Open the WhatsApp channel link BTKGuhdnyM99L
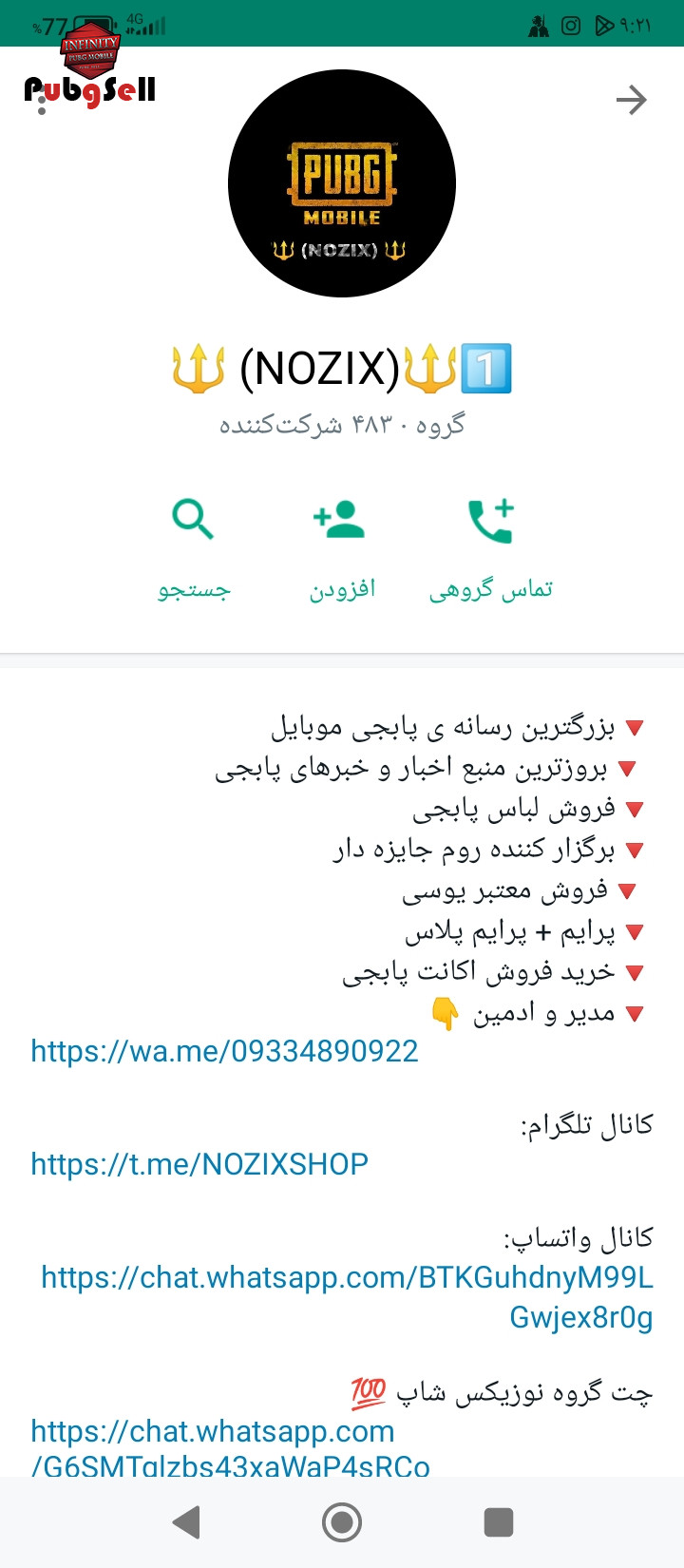The width and height of the screenshot is (684, 1568). [348, 1297]
